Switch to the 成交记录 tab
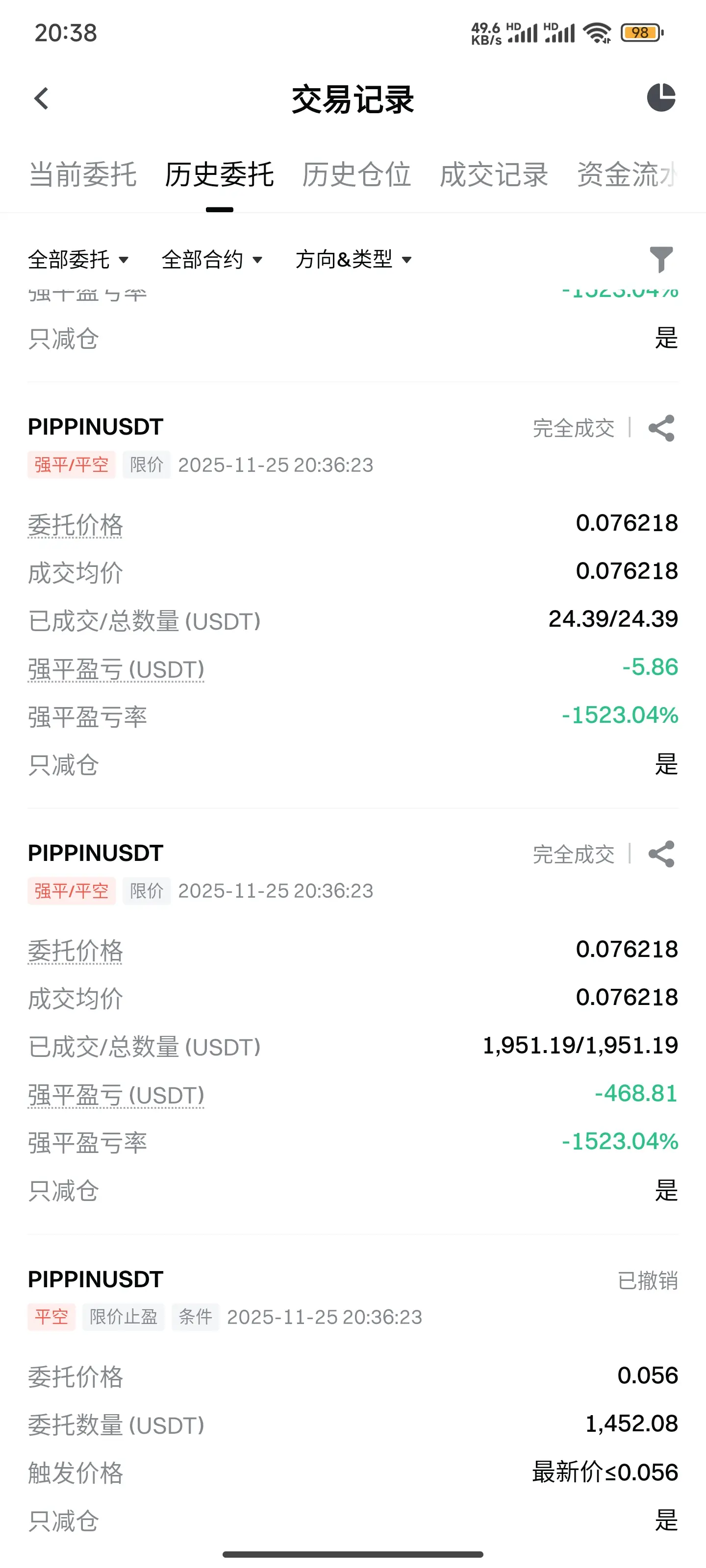 pyautogui.click(x=494, y=175)
